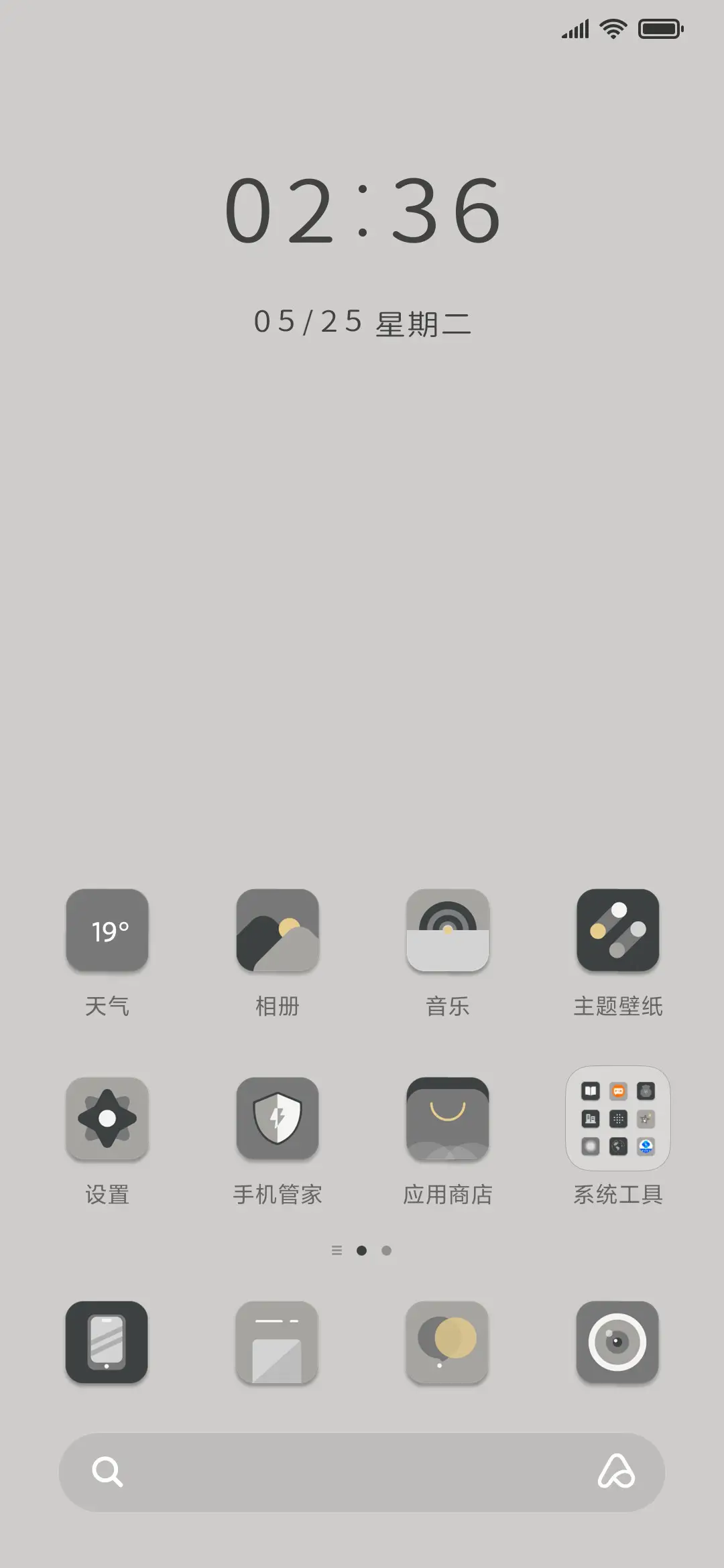Tap the date 05/25 星期二
Viewport: 724px width, 1568px height.
362,324
